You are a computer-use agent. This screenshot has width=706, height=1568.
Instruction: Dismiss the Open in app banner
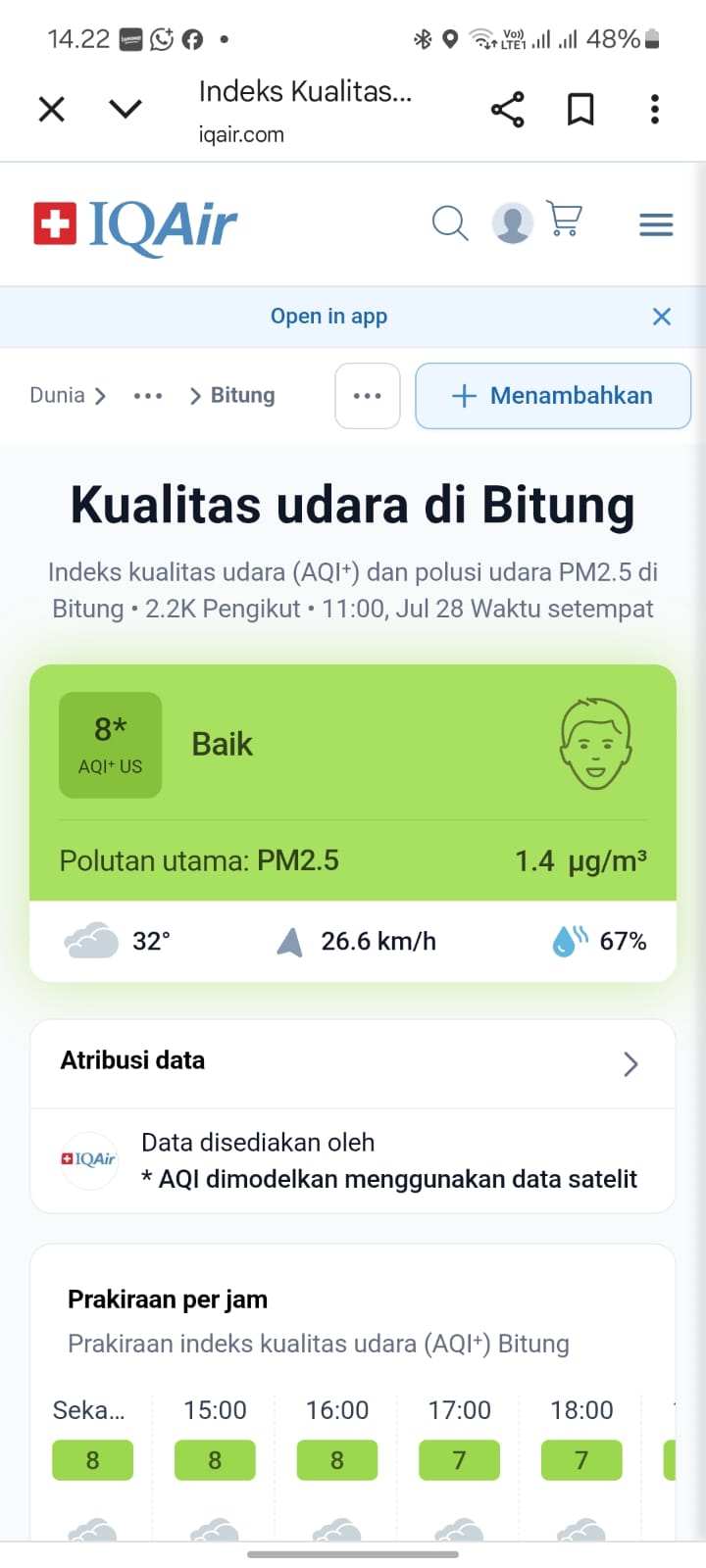pyautogui.click(x=662, y=317)
